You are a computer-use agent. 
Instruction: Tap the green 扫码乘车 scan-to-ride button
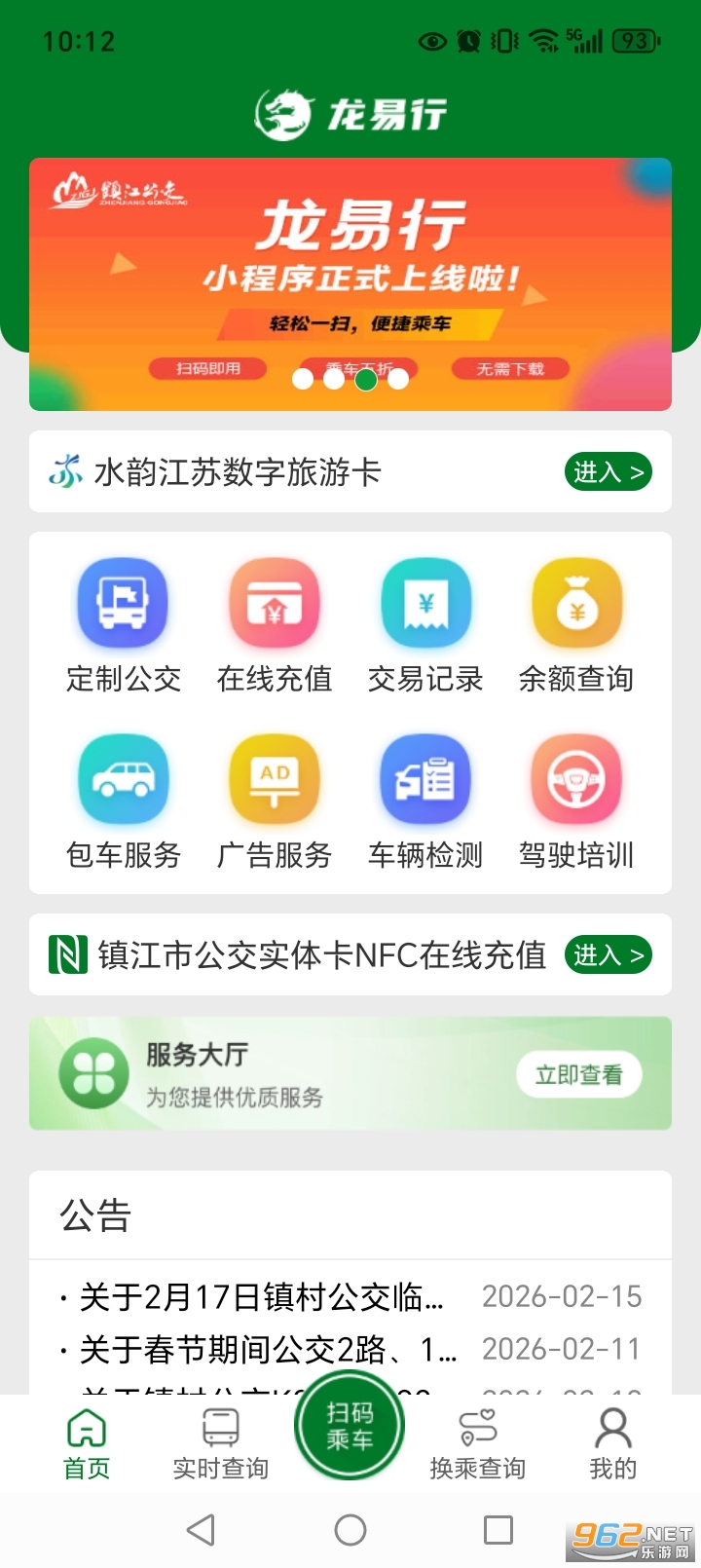(x=350, y=1425)
